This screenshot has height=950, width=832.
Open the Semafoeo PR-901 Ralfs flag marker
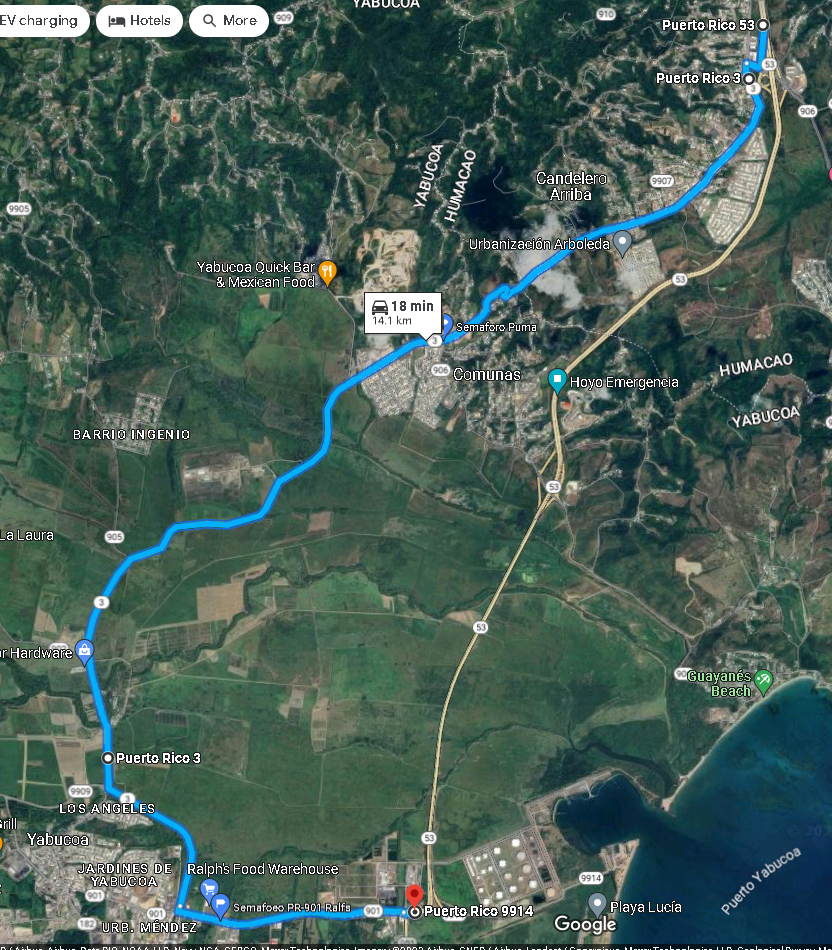(220, 905)
